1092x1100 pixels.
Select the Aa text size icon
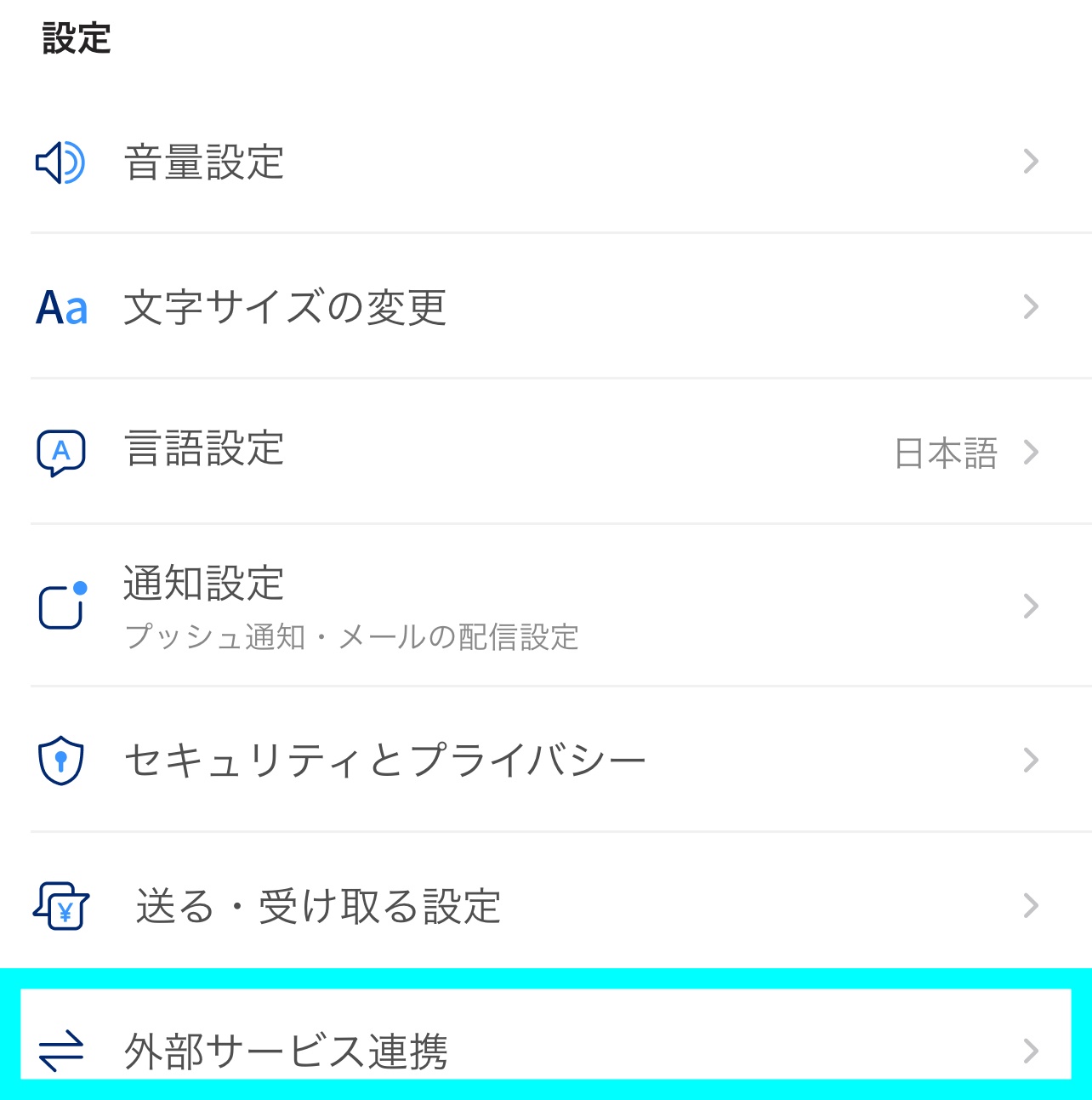click(60, 308)
